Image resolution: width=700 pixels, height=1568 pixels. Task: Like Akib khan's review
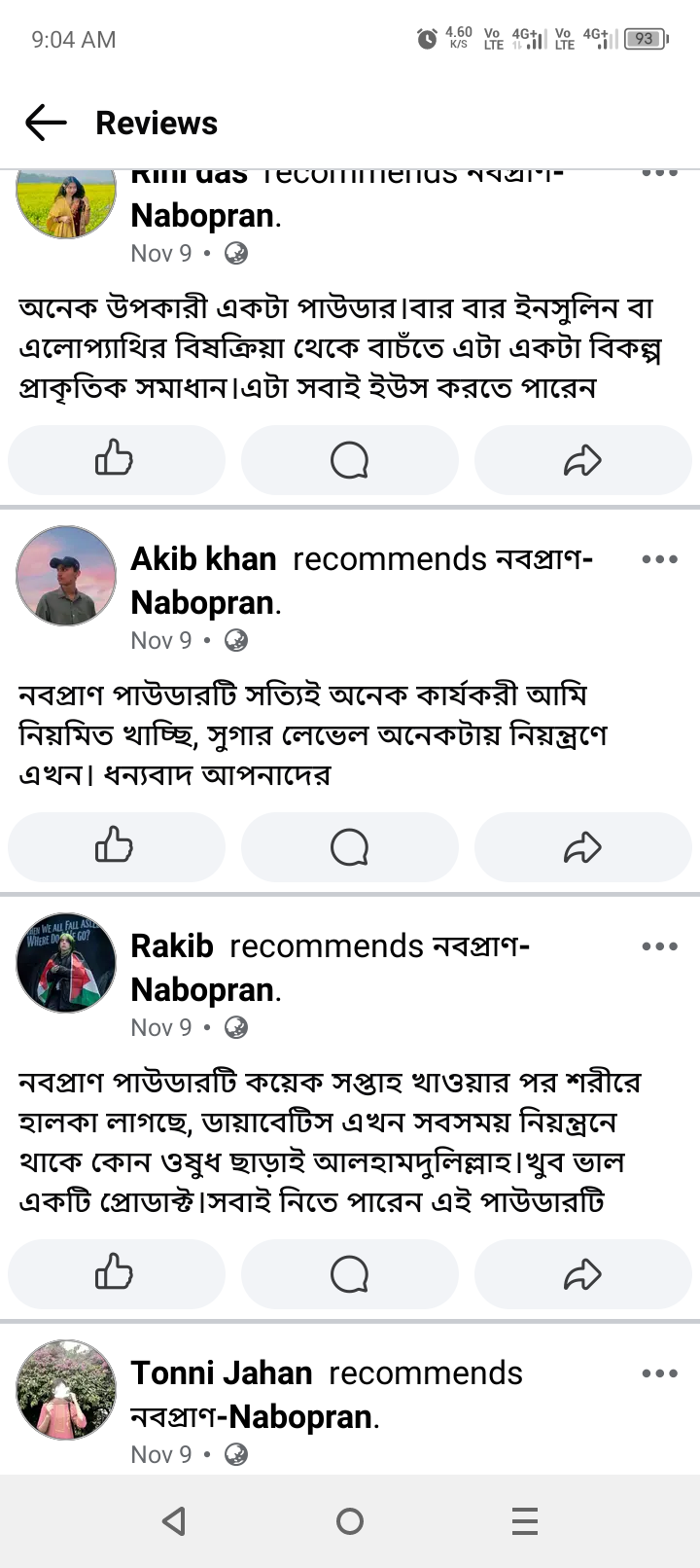pos(116,847)
